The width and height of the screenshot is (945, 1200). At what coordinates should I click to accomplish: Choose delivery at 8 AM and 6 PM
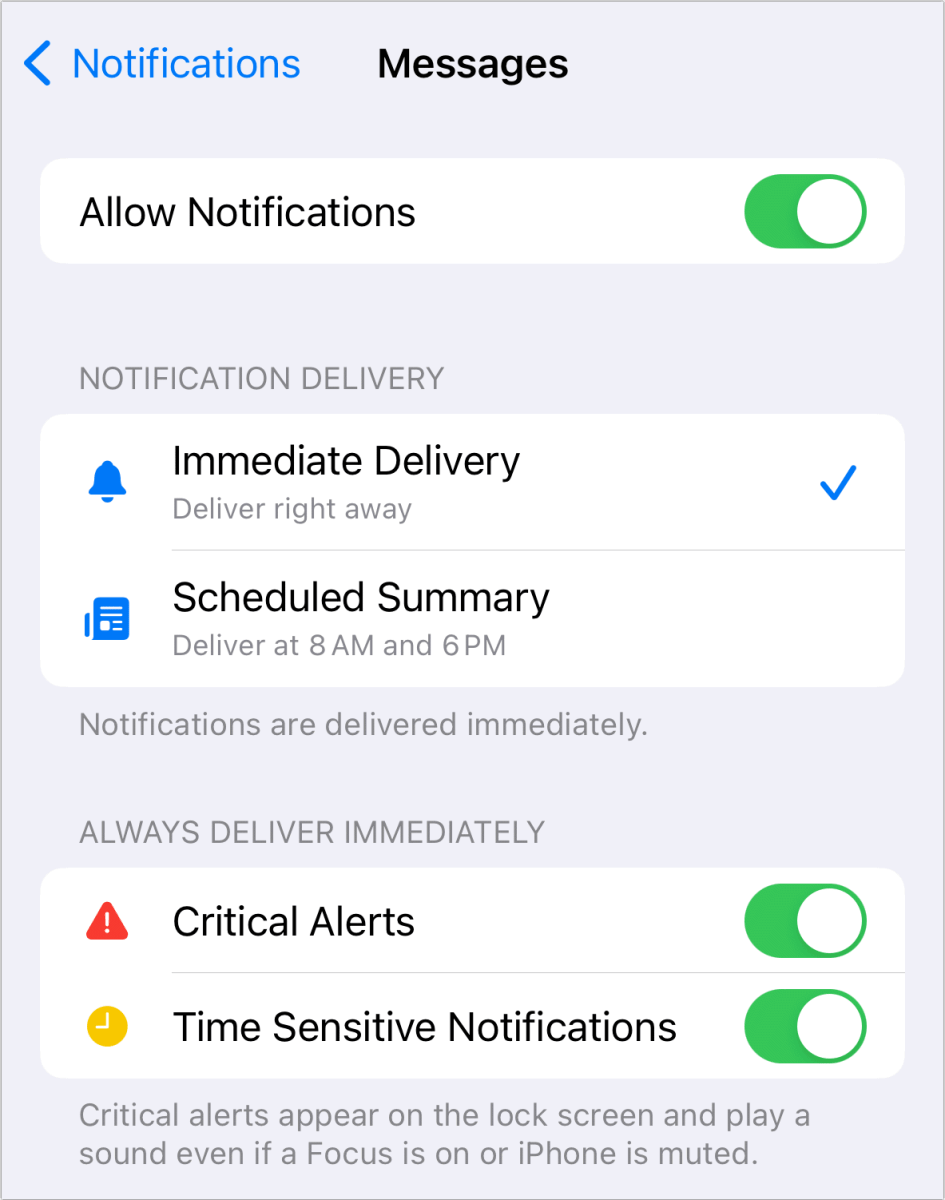337,645
